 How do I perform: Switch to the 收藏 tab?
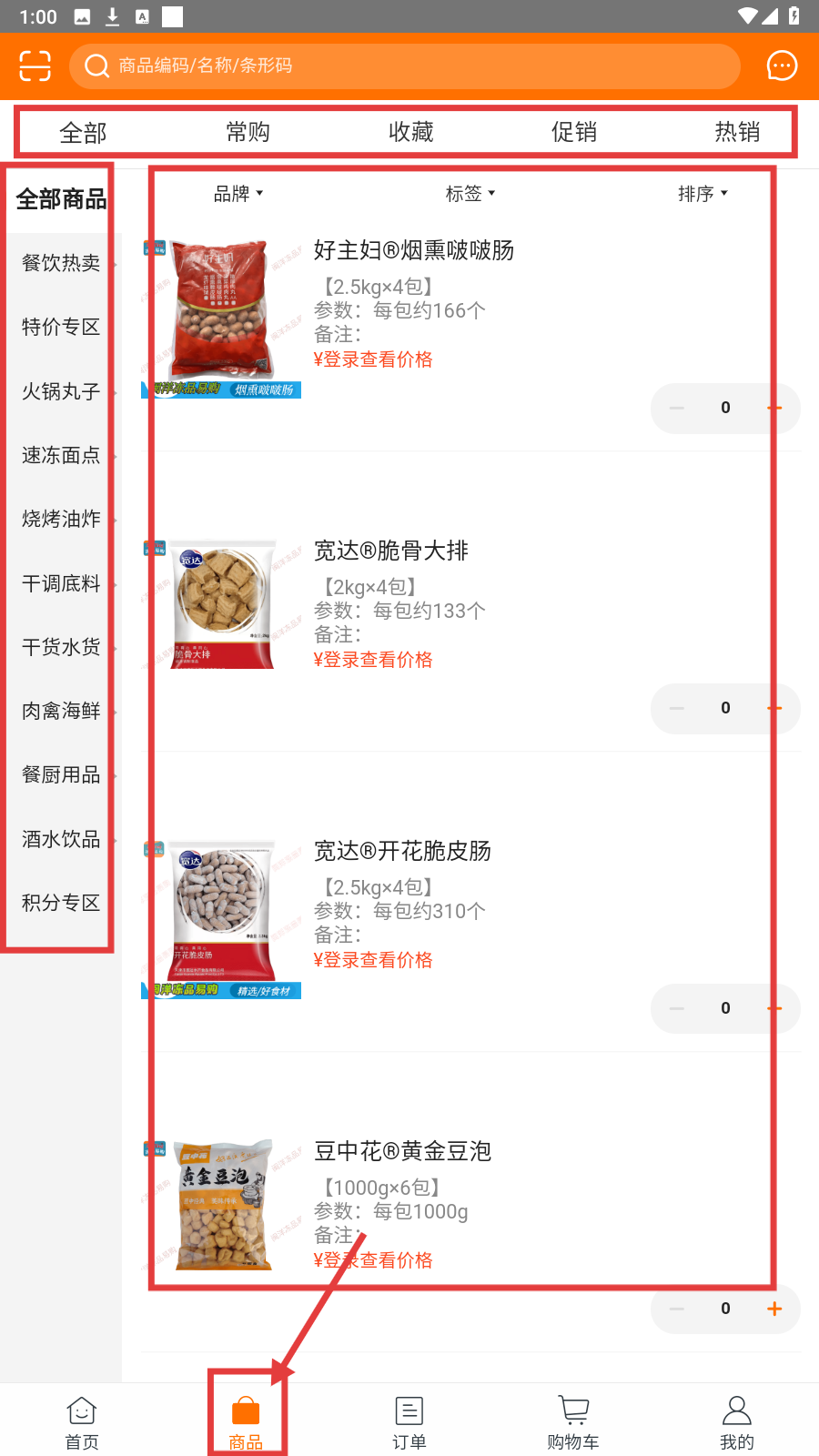(x=410, y=132)
